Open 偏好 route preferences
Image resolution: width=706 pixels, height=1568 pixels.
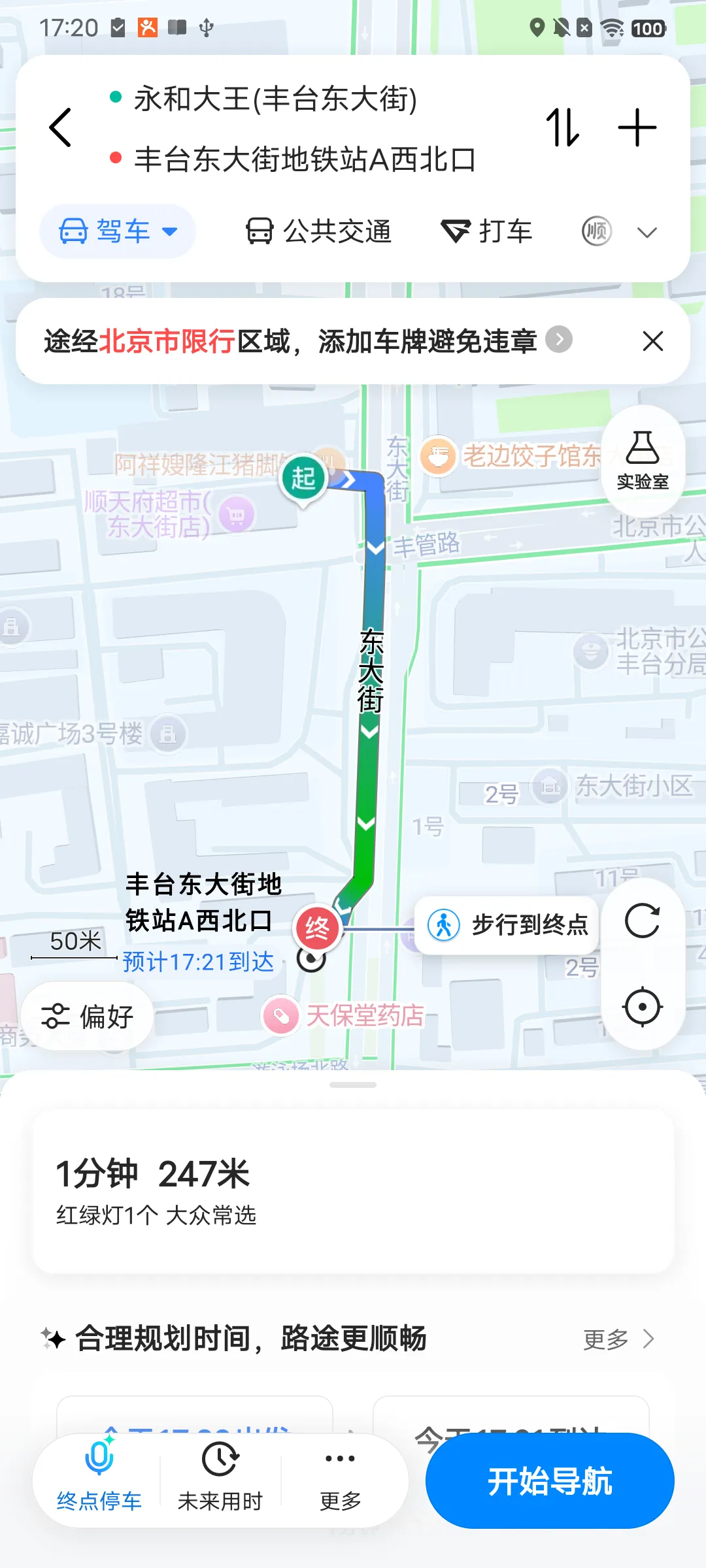(88, 1017)
